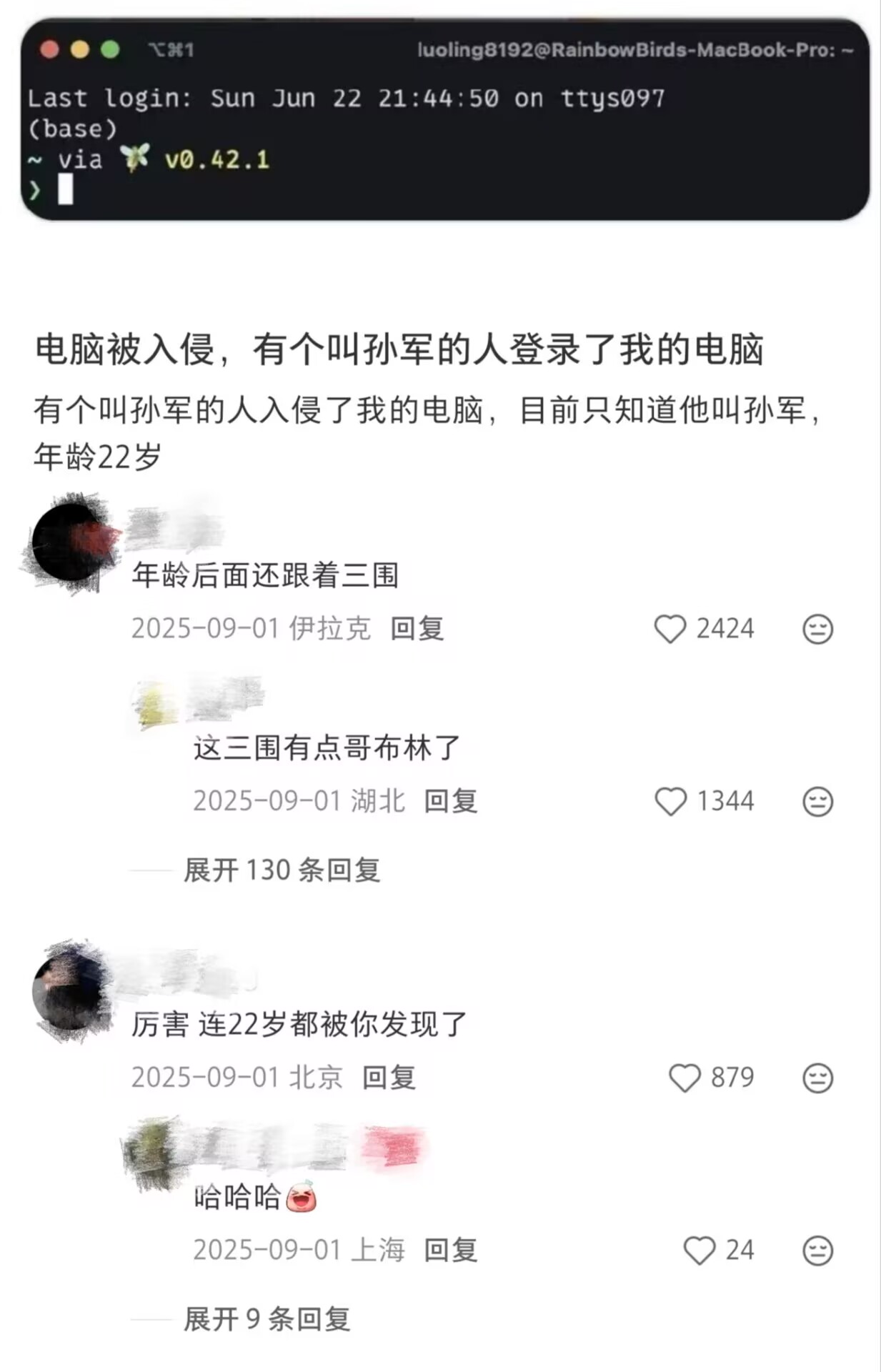Tap the unimpressed face icon beside 24 likes
Screen dimensions: 881x1372
[x=817, y=1251]
